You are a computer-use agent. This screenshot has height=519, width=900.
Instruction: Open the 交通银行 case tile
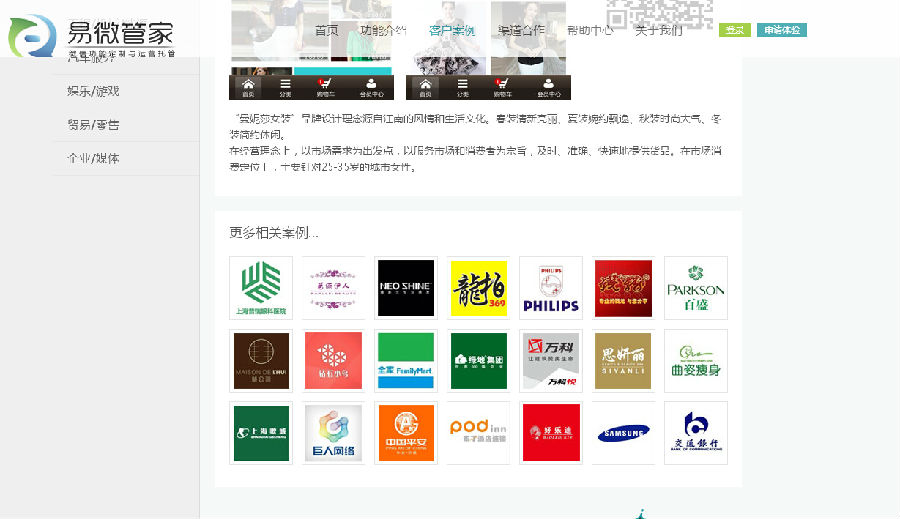pos(695,433)
